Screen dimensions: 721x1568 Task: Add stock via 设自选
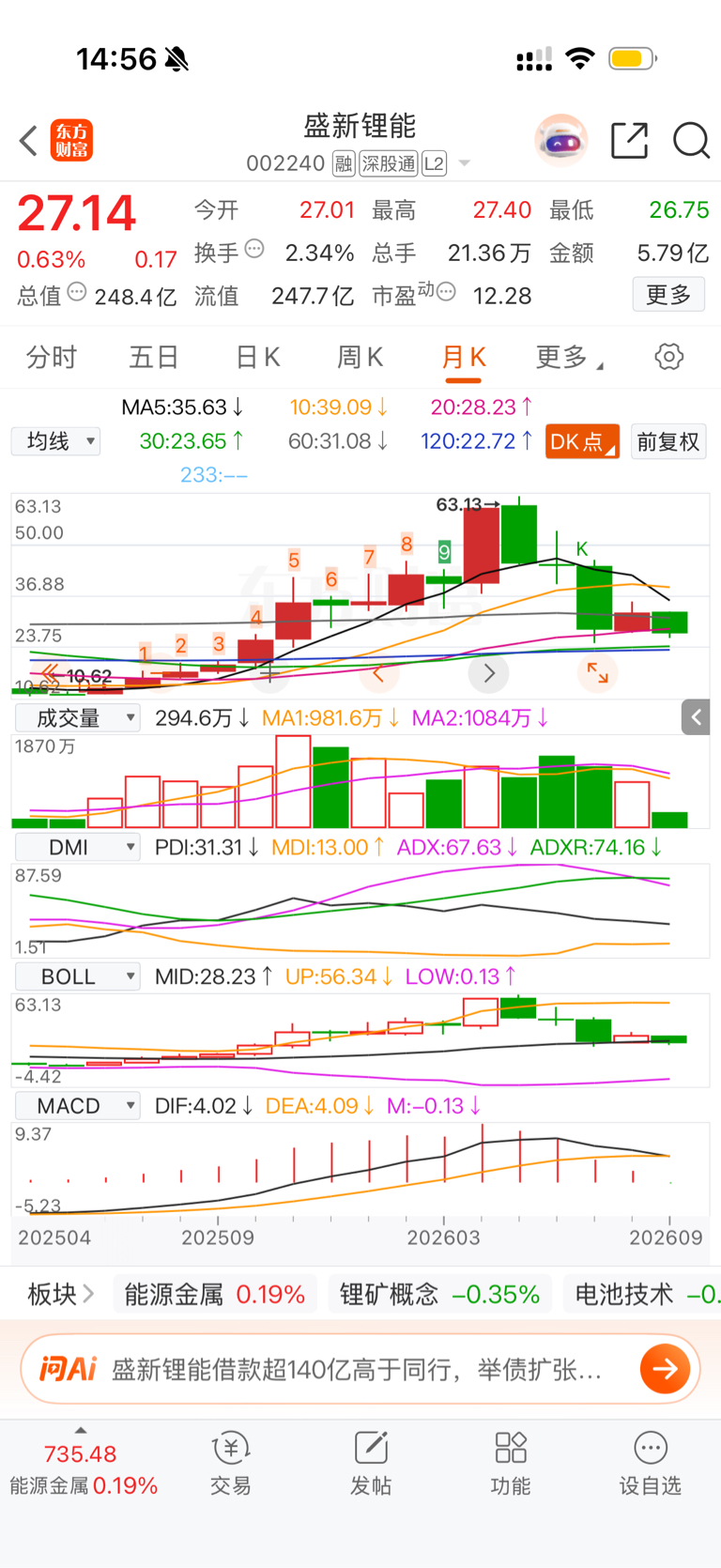(x=650, y=1463)
